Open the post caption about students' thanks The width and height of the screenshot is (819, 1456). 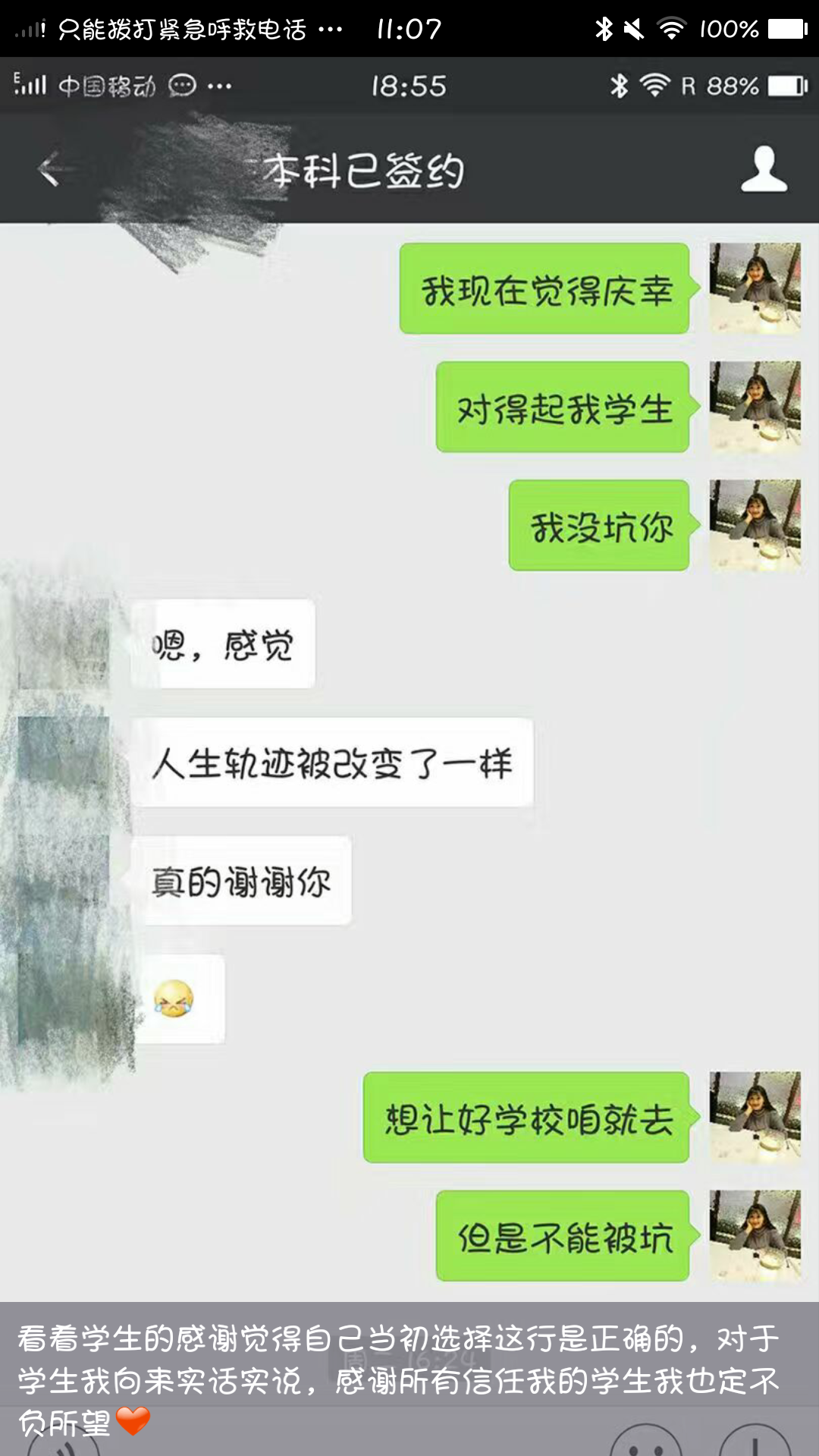pyautogui.click(x=398, y=1380)
